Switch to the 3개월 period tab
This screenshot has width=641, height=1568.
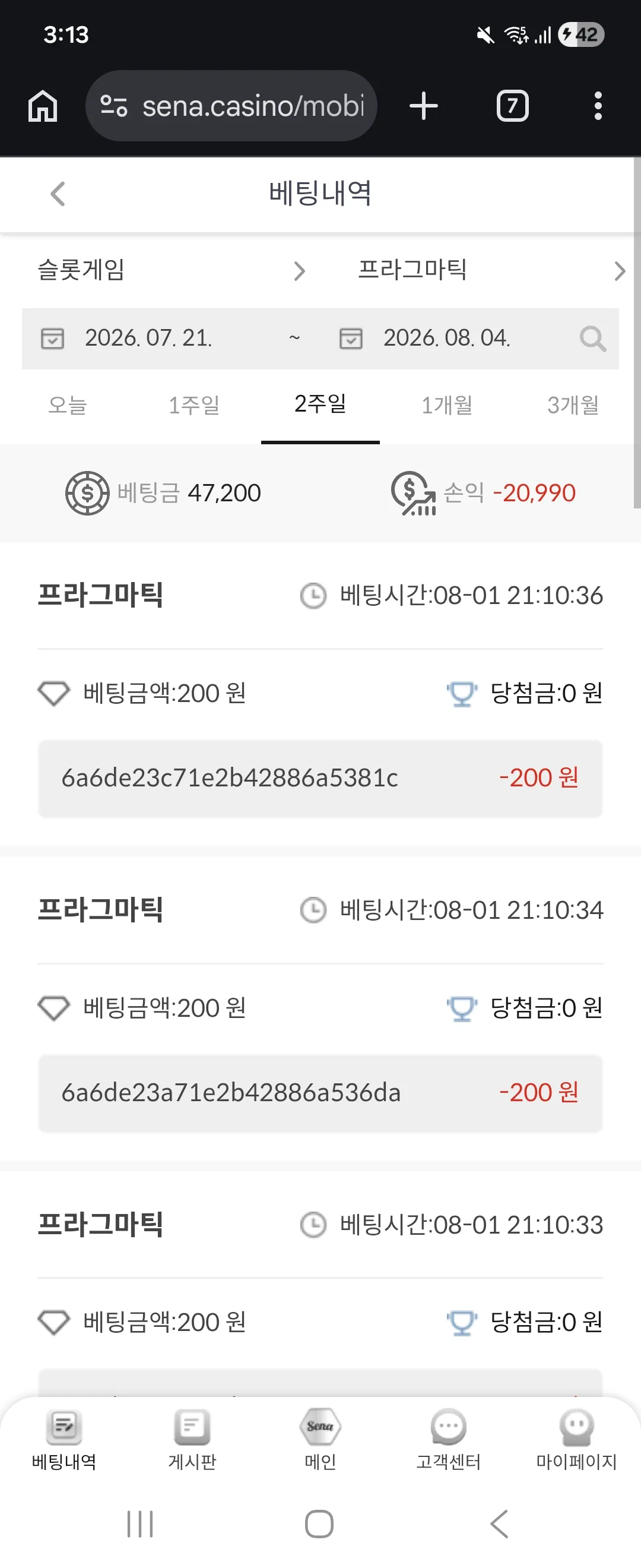tap(573, 405)
